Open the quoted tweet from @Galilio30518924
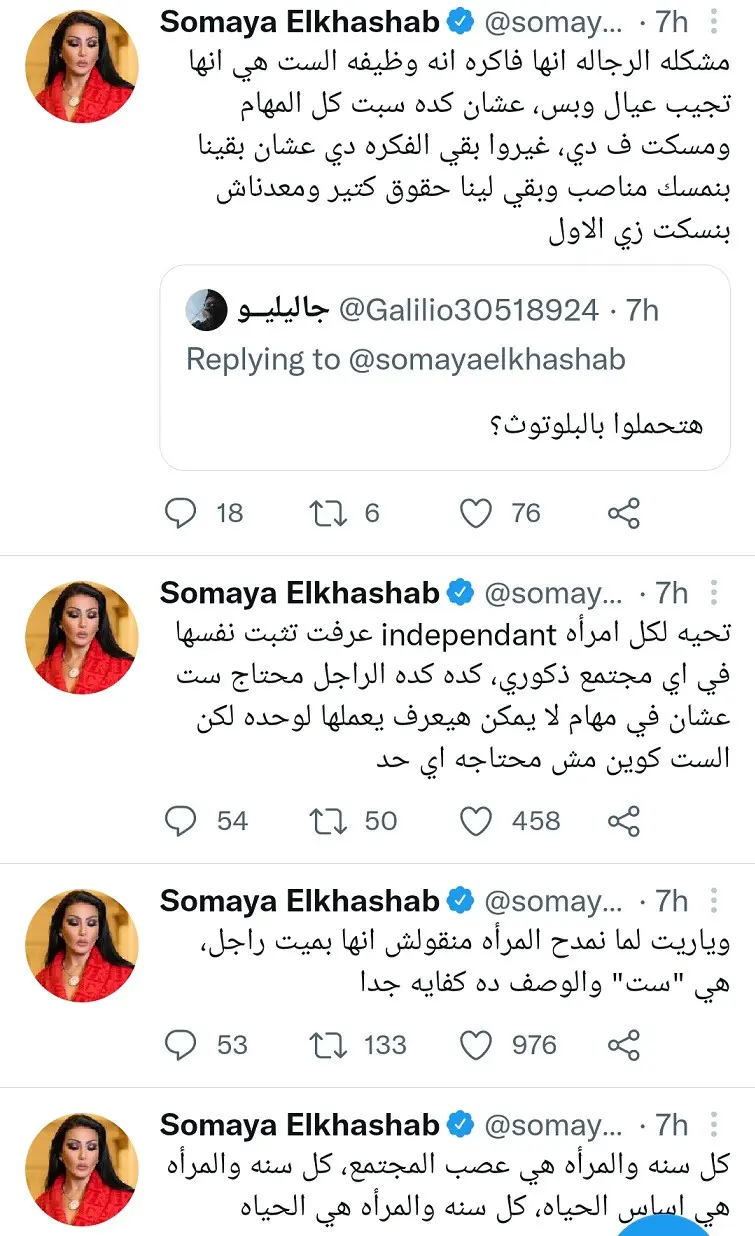 coord(445,367)
